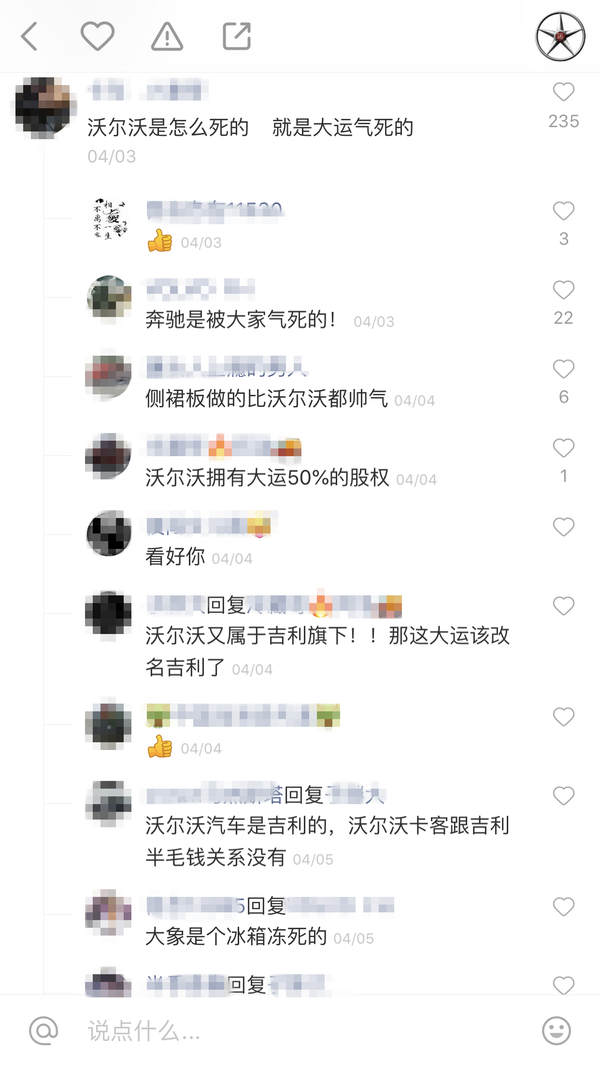
Task: Open avatar of the top comment's author
Action: click(x=43, y=108)
